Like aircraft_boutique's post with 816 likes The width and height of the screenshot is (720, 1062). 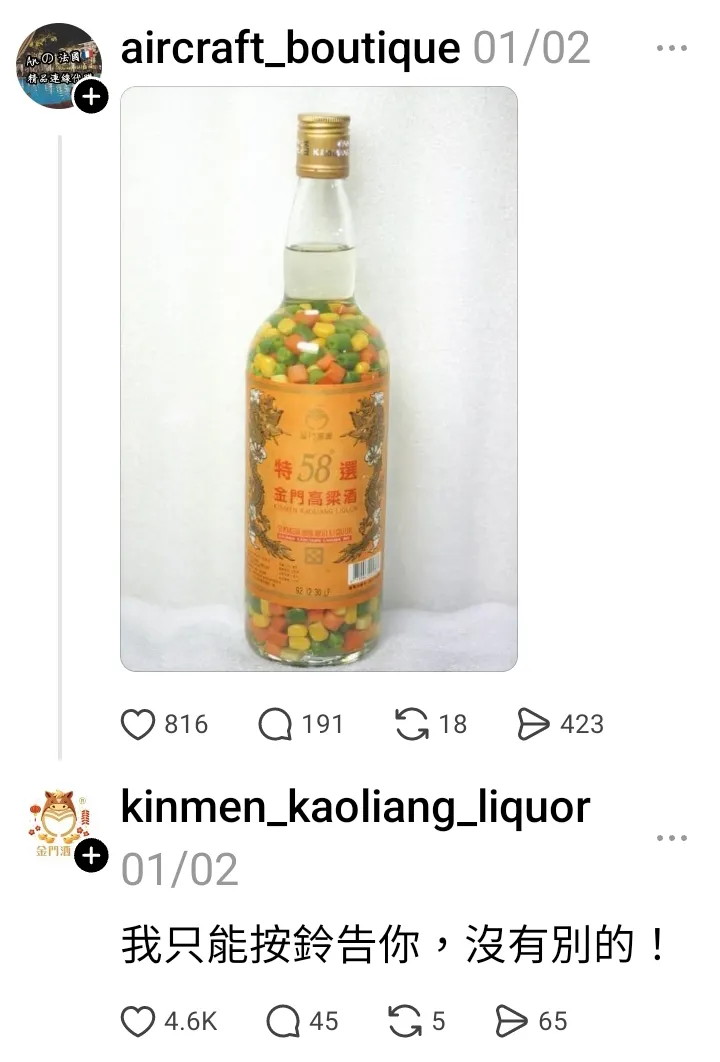(139, 725)
